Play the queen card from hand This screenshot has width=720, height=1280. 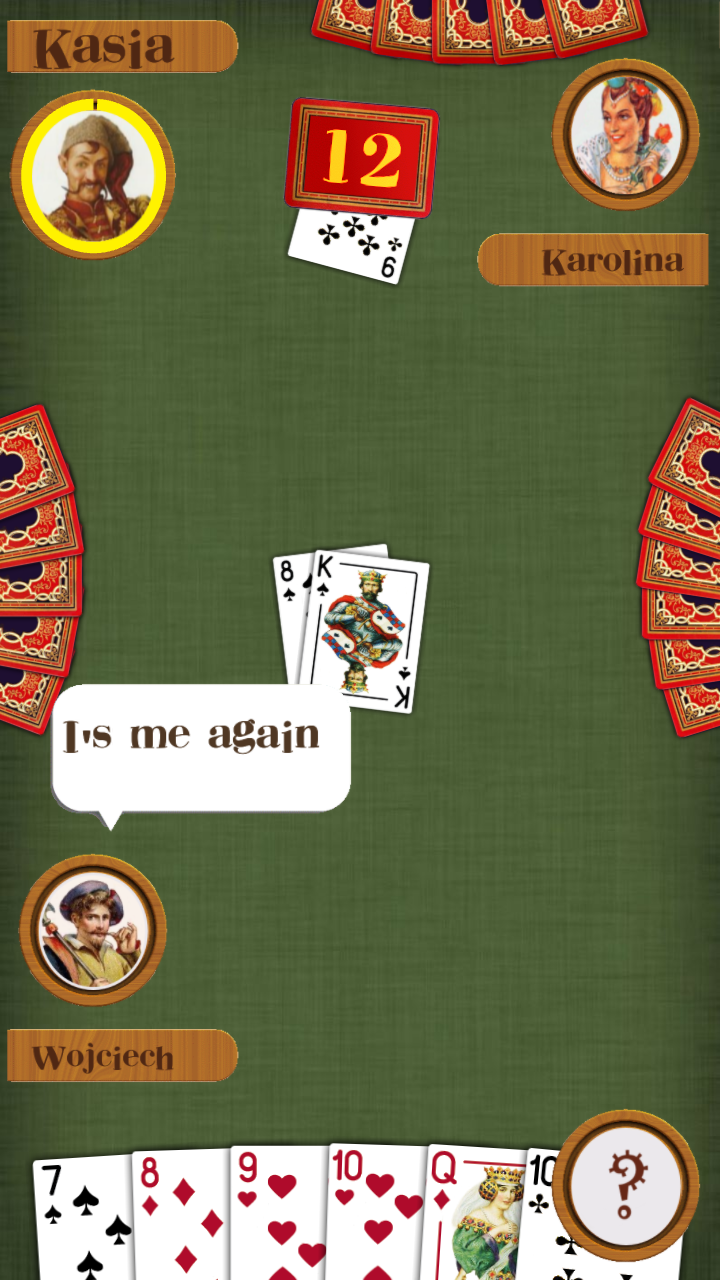[475, 1215]
